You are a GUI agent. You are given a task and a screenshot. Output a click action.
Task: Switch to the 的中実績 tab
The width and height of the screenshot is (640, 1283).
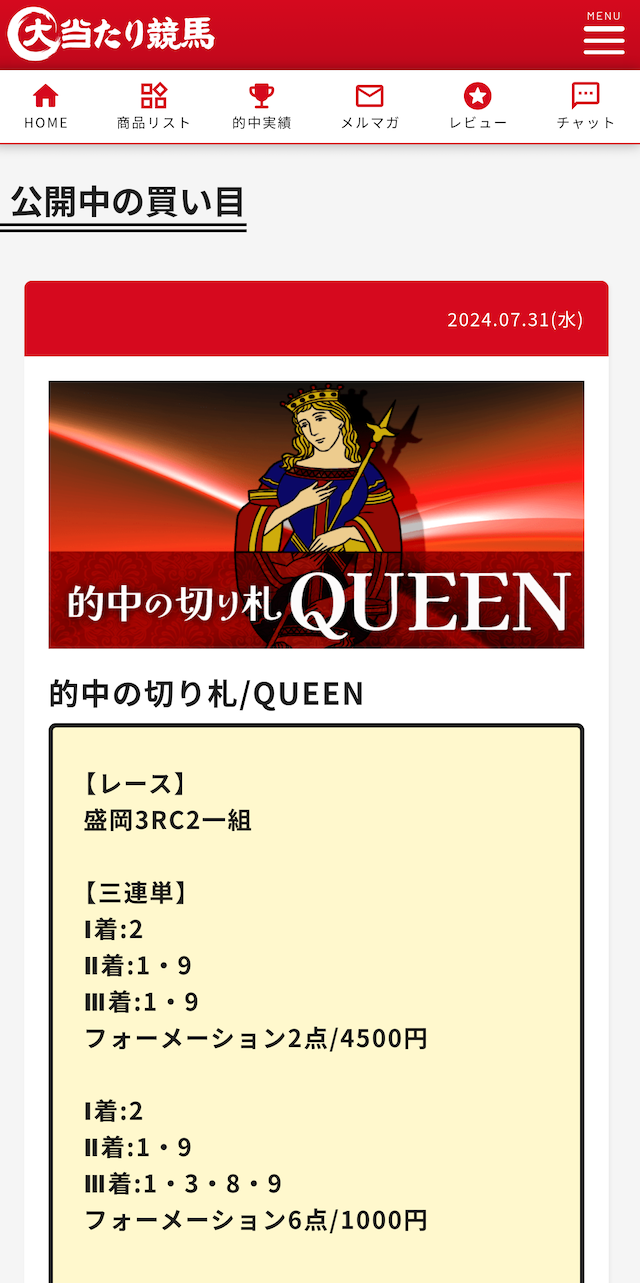(261, 106)
